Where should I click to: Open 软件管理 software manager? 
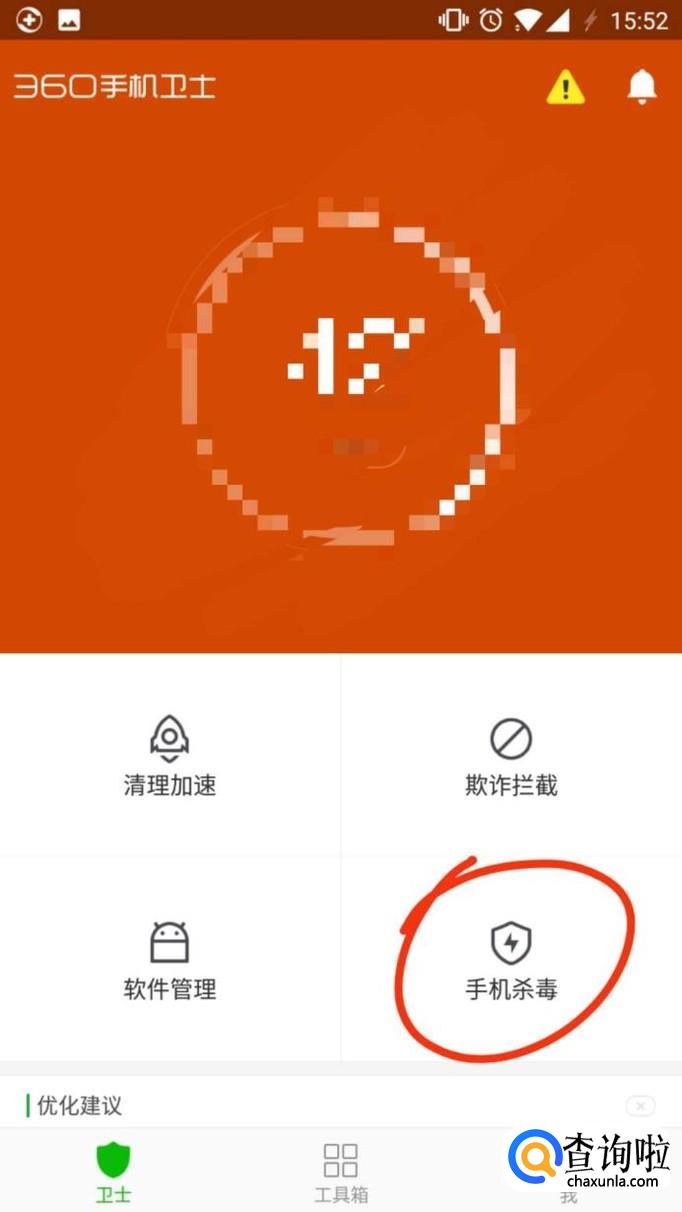pos(170,961)
